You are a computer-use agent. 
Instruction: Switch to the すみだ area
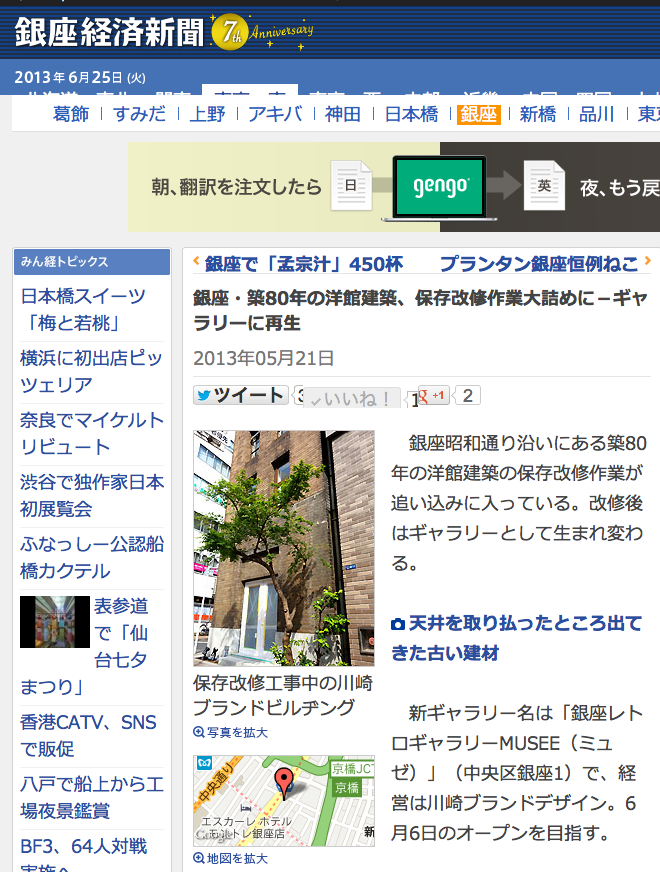(139, 114)
